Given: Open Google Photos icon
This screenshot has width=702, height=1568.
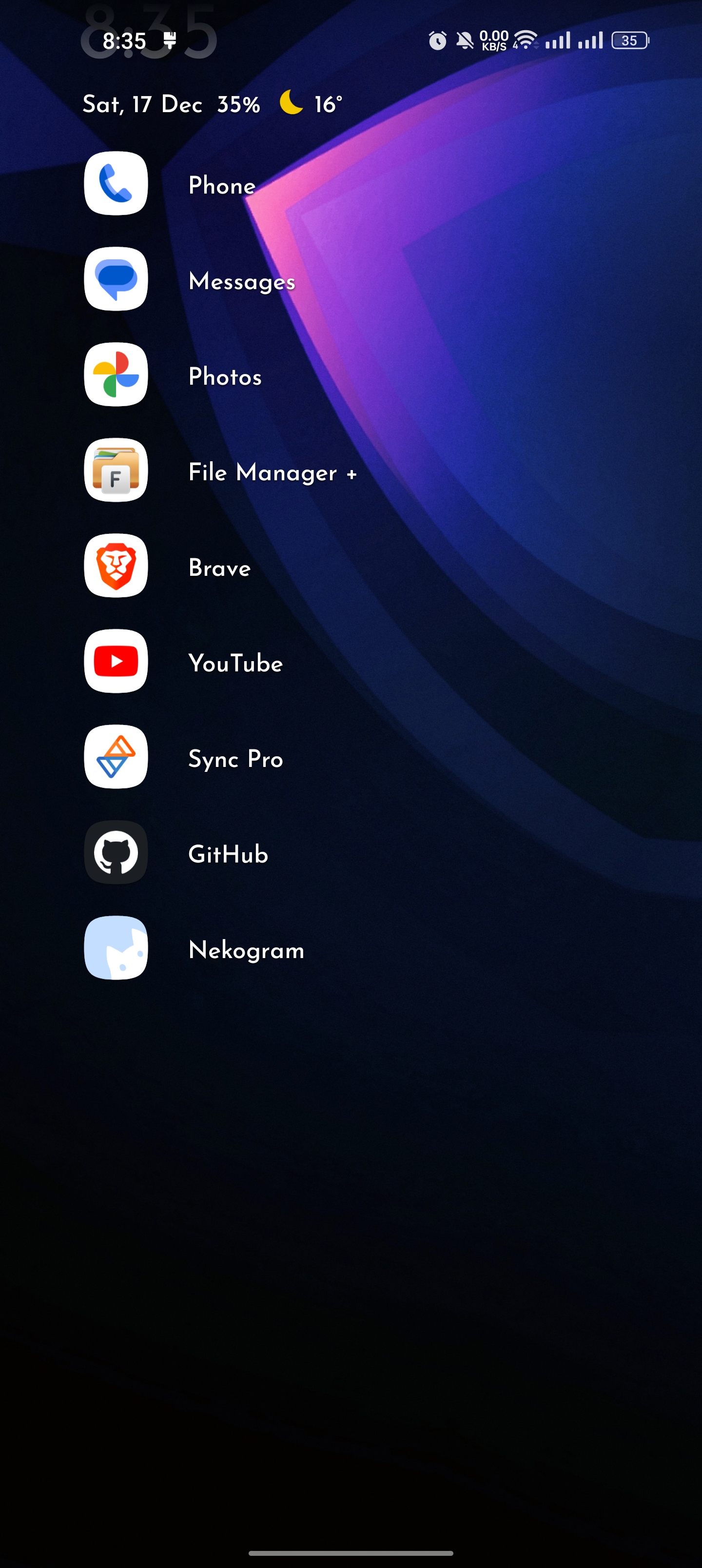Looking at the screenshot, I should pyautogui.click(x=115, y=374).
